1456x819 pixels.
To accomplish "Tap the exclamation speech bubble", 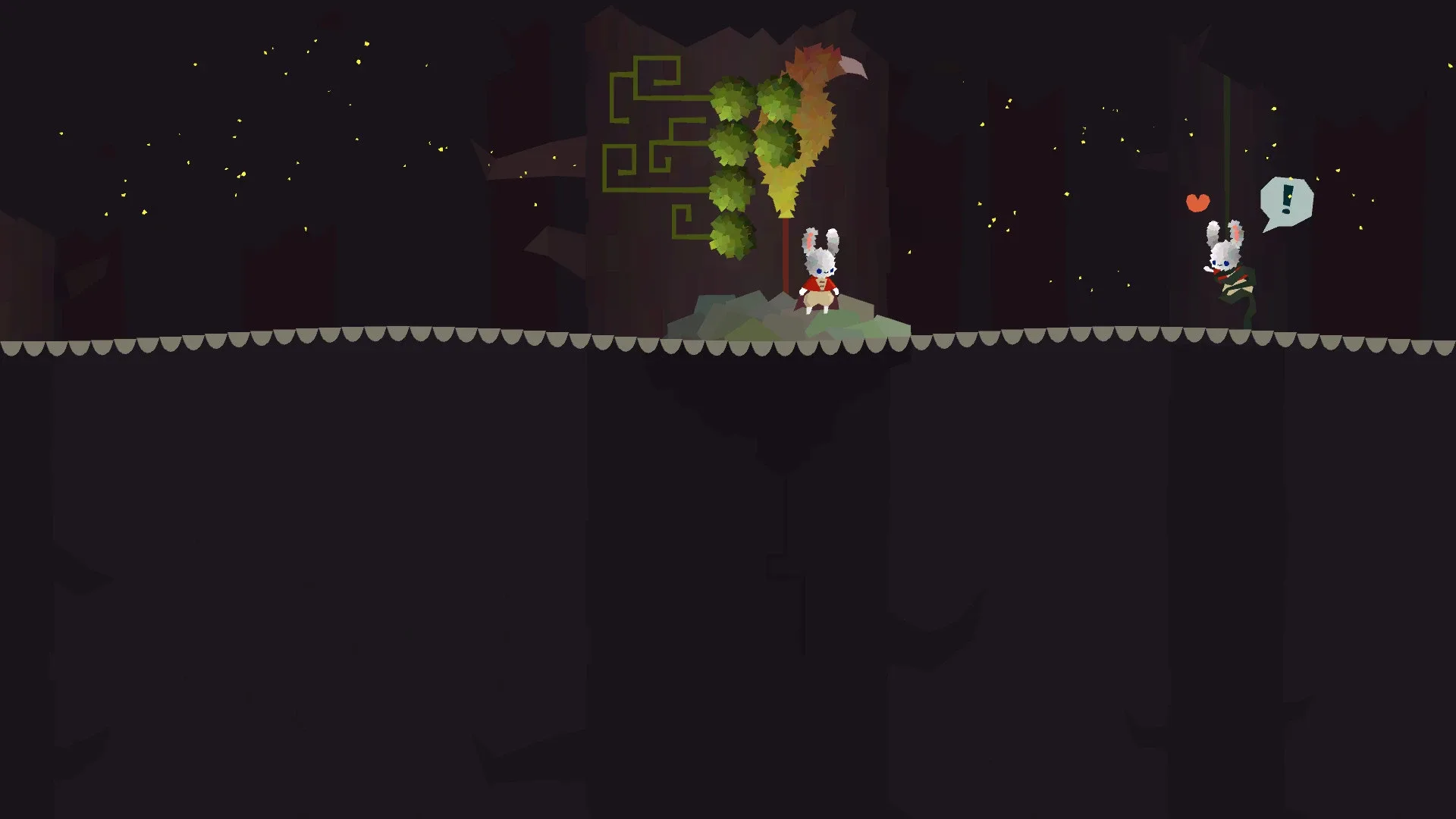I will [1286, 200].
